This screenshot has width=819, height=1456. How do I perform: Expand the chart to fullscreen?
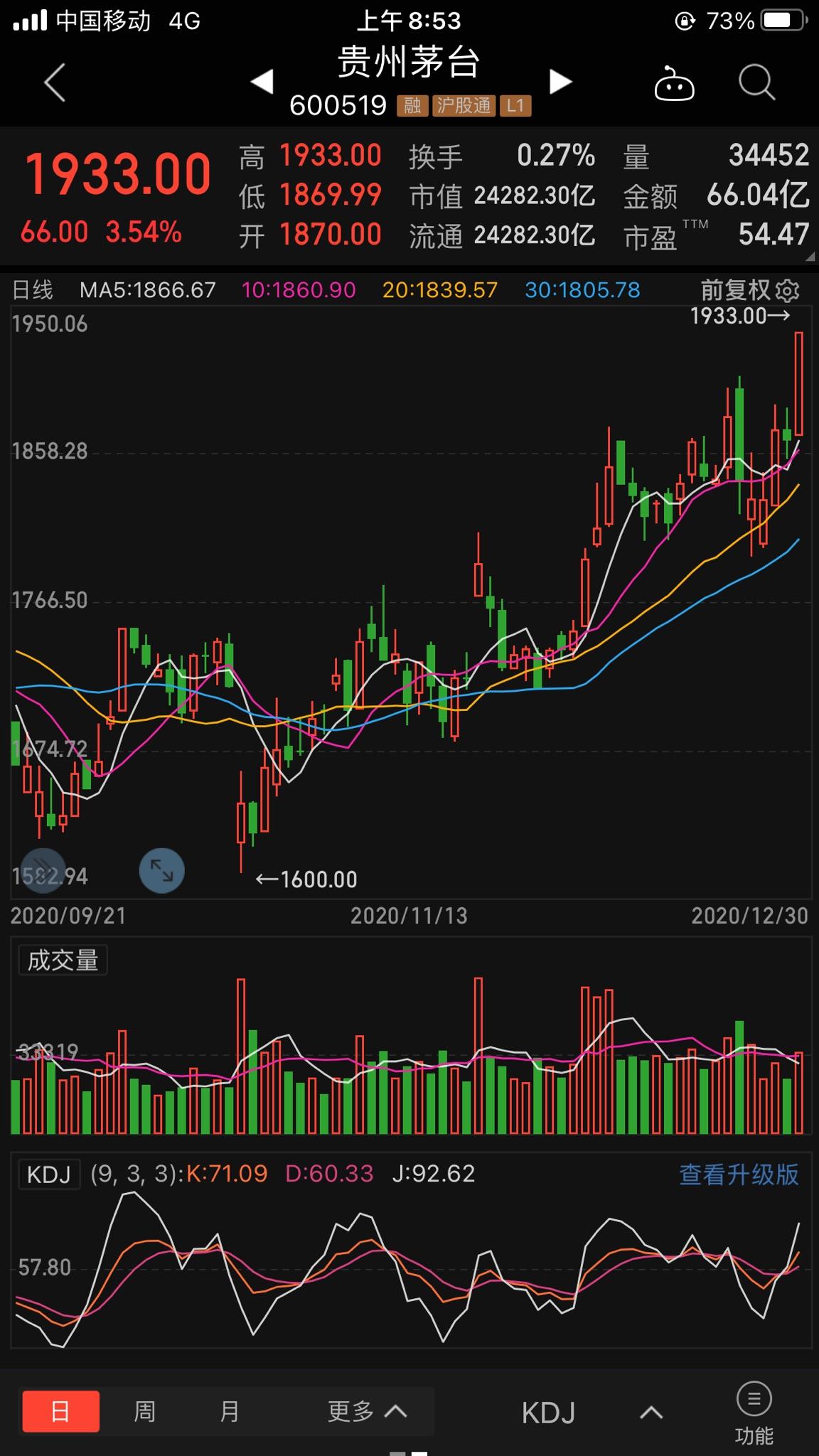[x=161, y=870]
